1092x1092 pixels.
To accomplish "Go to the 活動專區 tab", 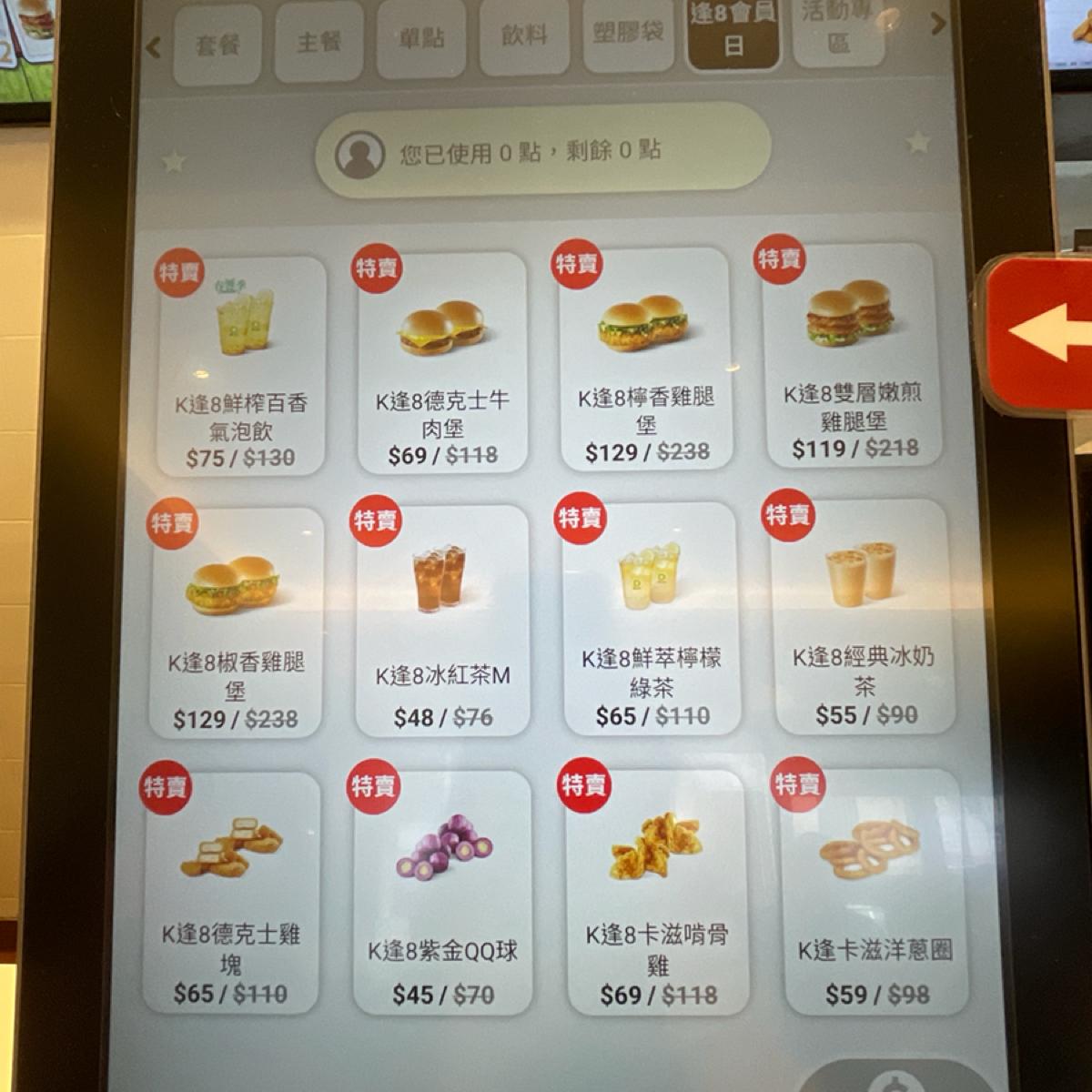I will click(838, 30).
